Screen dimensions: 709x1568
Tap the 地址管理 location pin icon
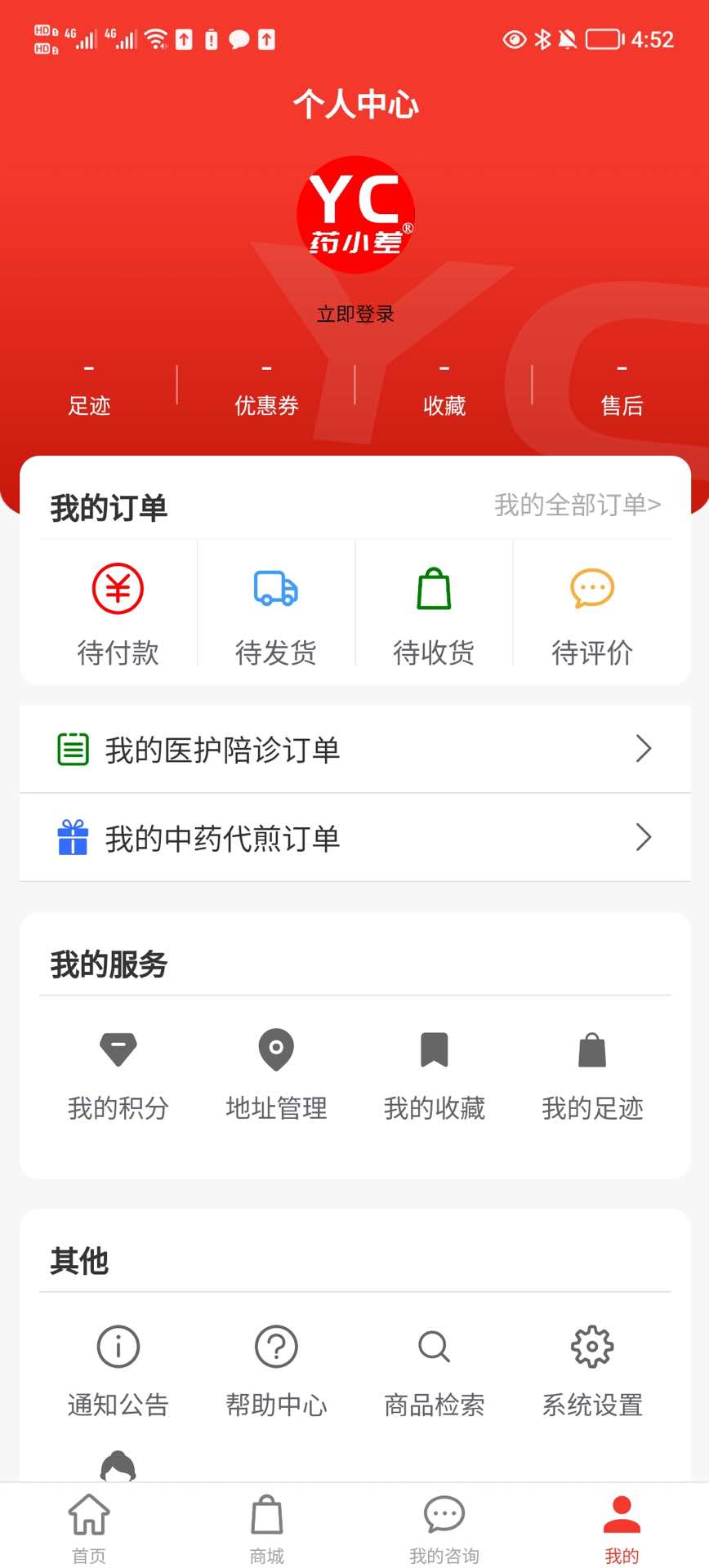pyautogui.click(x=276, y=1049)
